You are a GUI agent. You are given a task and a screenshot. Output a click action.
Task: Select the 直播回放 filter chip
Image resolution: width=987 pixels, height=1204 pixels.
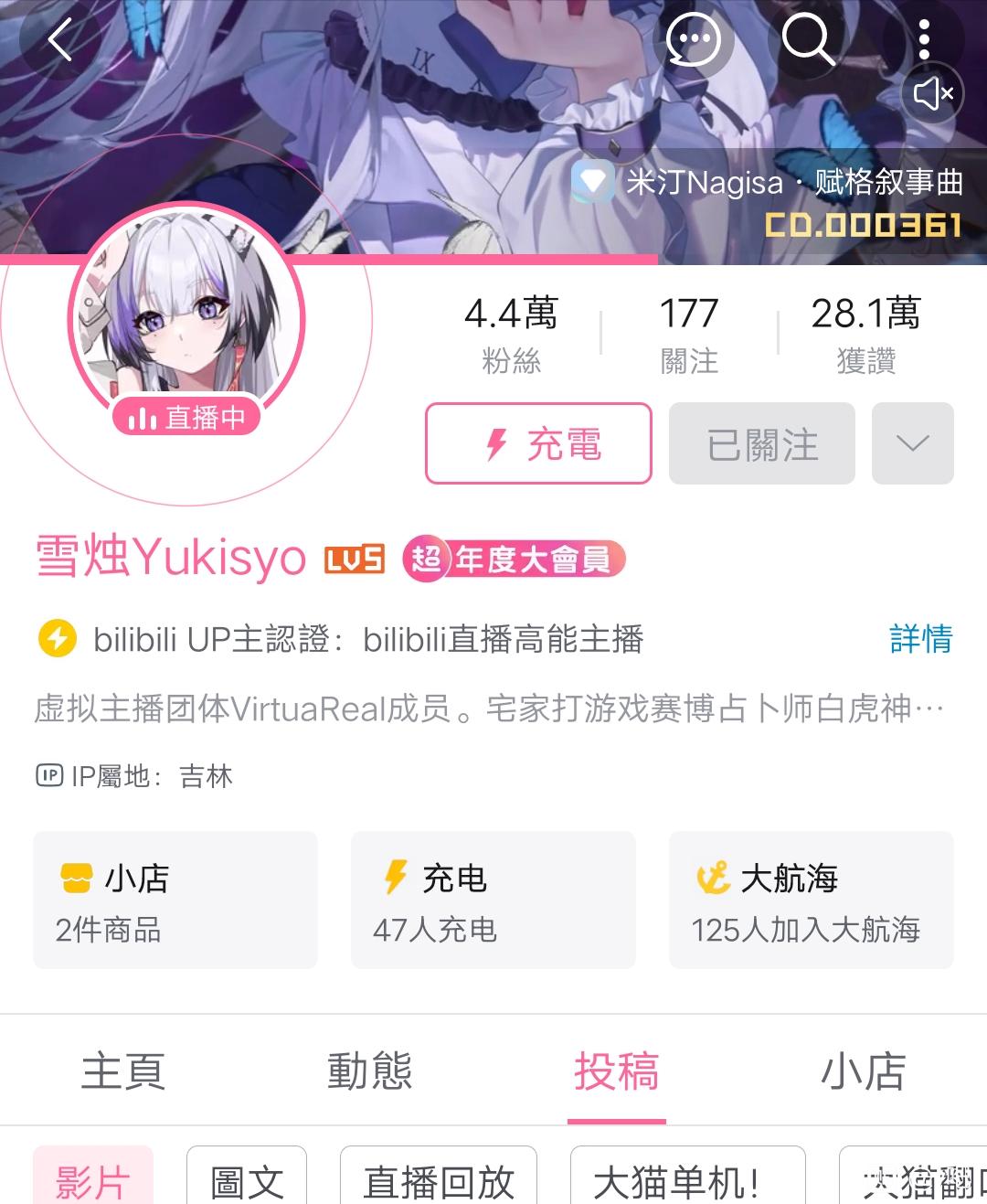pos(439,1181)
